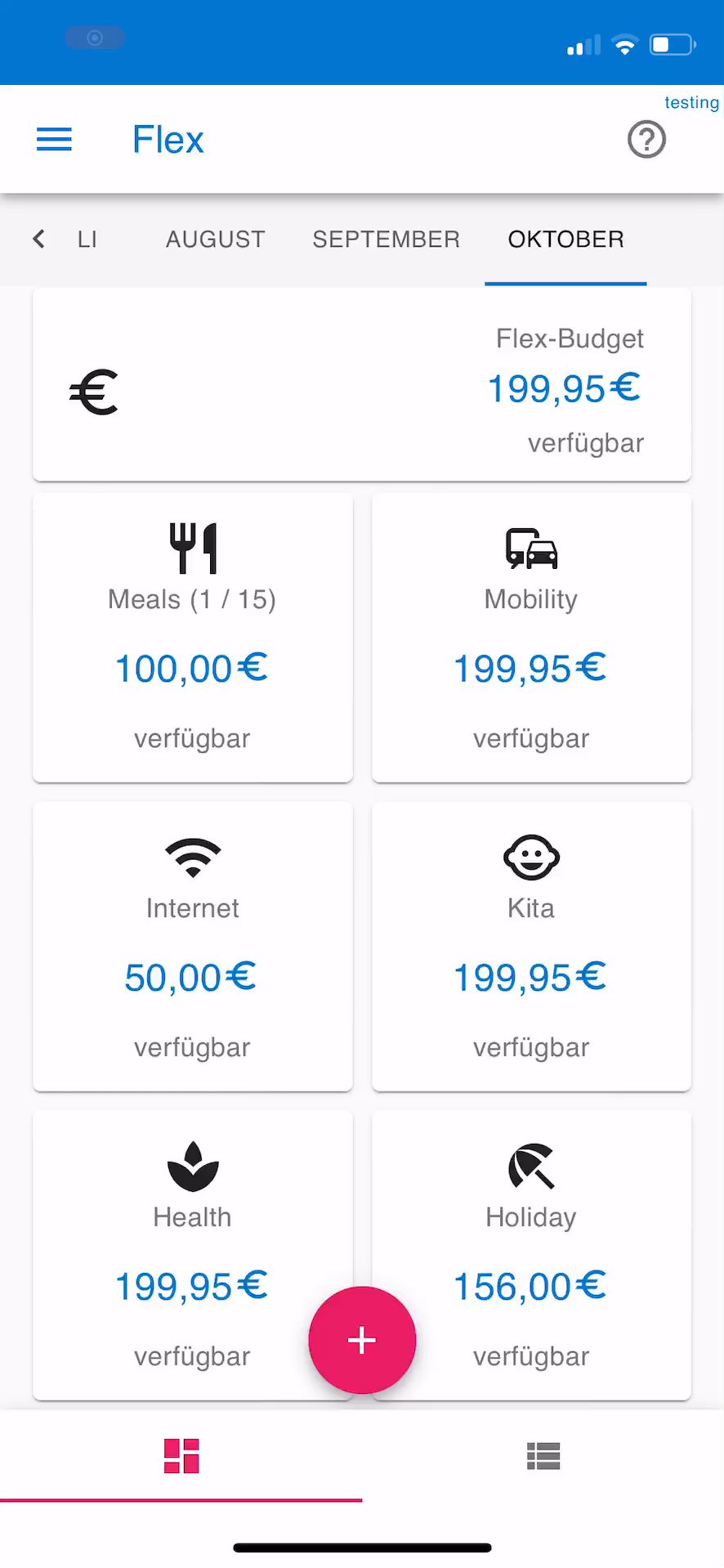Screen dimensions: 724x1568
Task: Go back with the month tabs left arrow
Action: 38,239
